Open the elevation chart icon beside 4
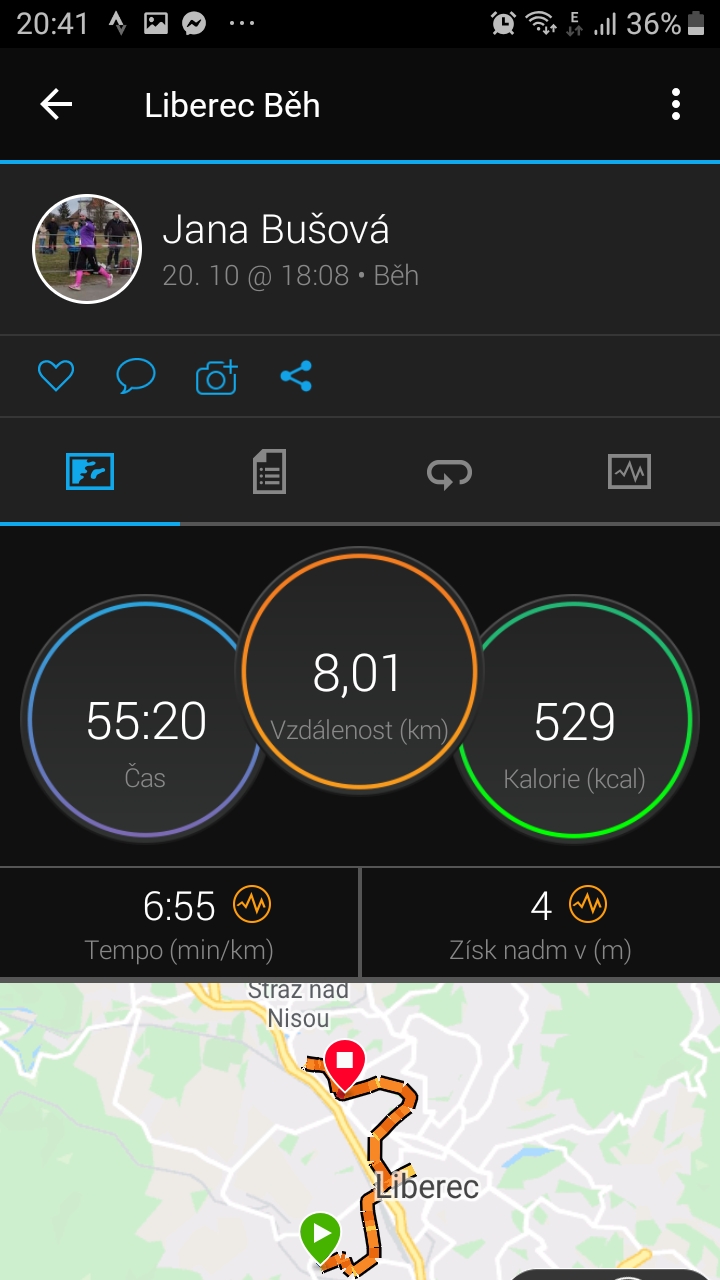The height and width of the screenshot is (1280, 720). coord(588,905)
